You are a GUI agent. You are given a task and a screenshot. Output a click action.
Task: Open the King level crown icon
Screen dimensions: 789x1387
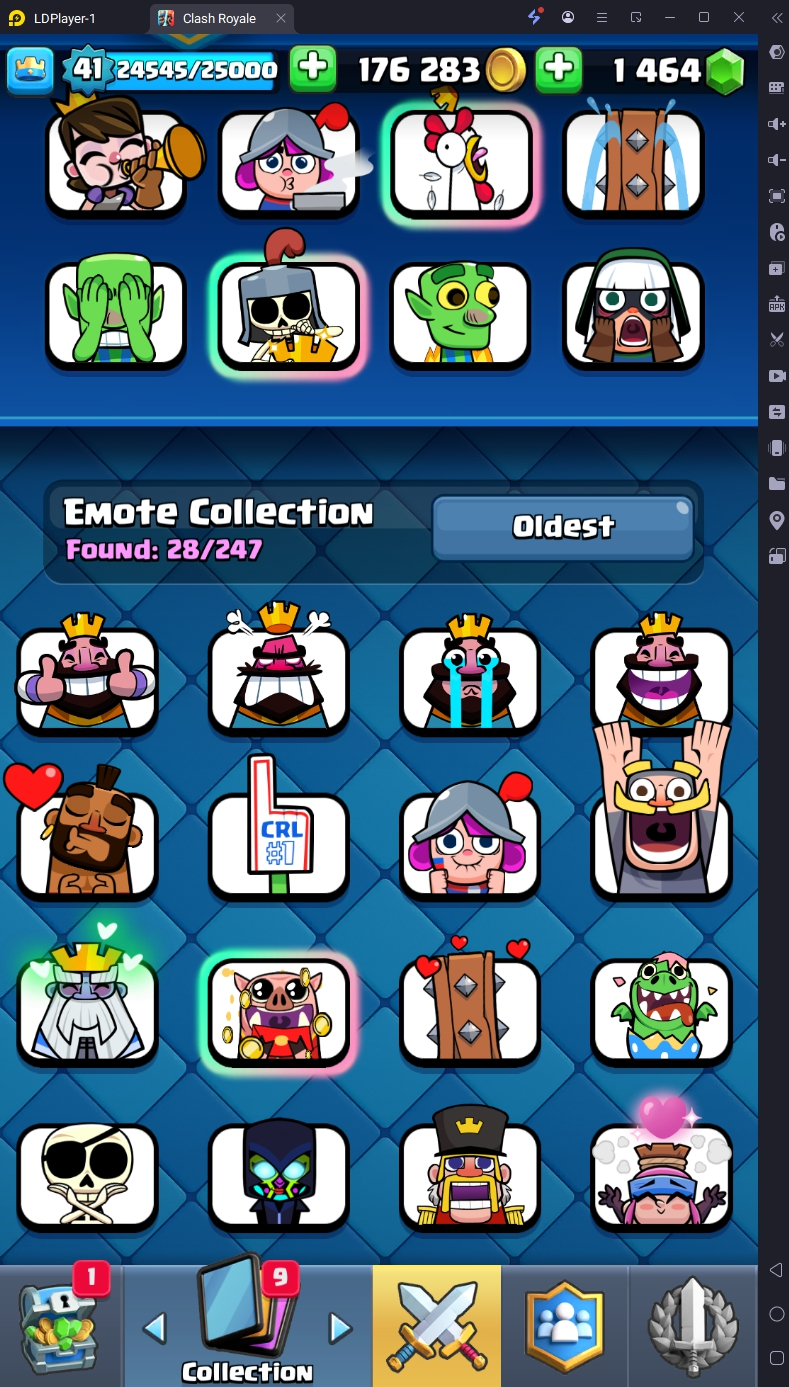30,69
